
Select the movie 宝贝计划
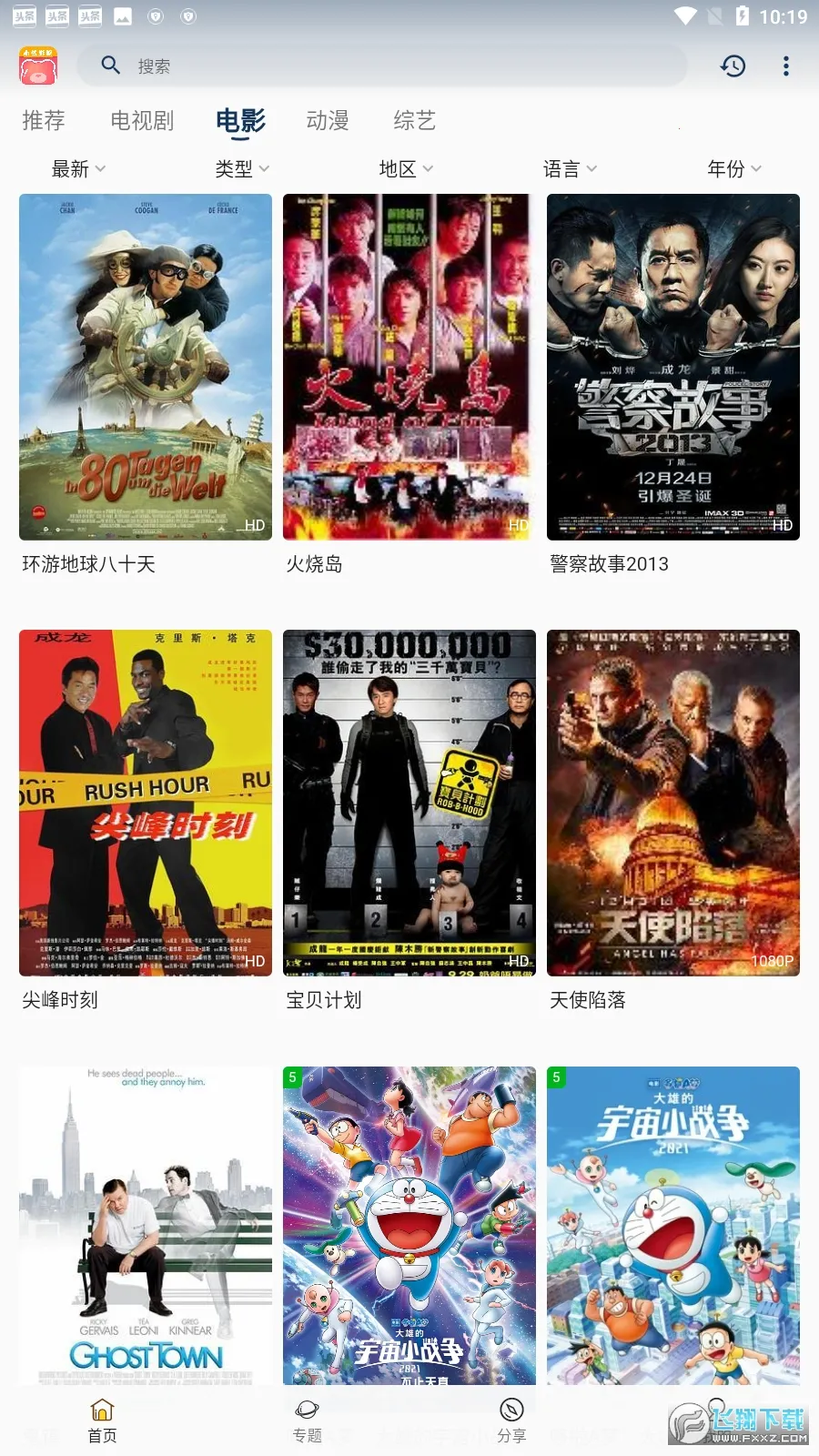click(x=409, y=803)
